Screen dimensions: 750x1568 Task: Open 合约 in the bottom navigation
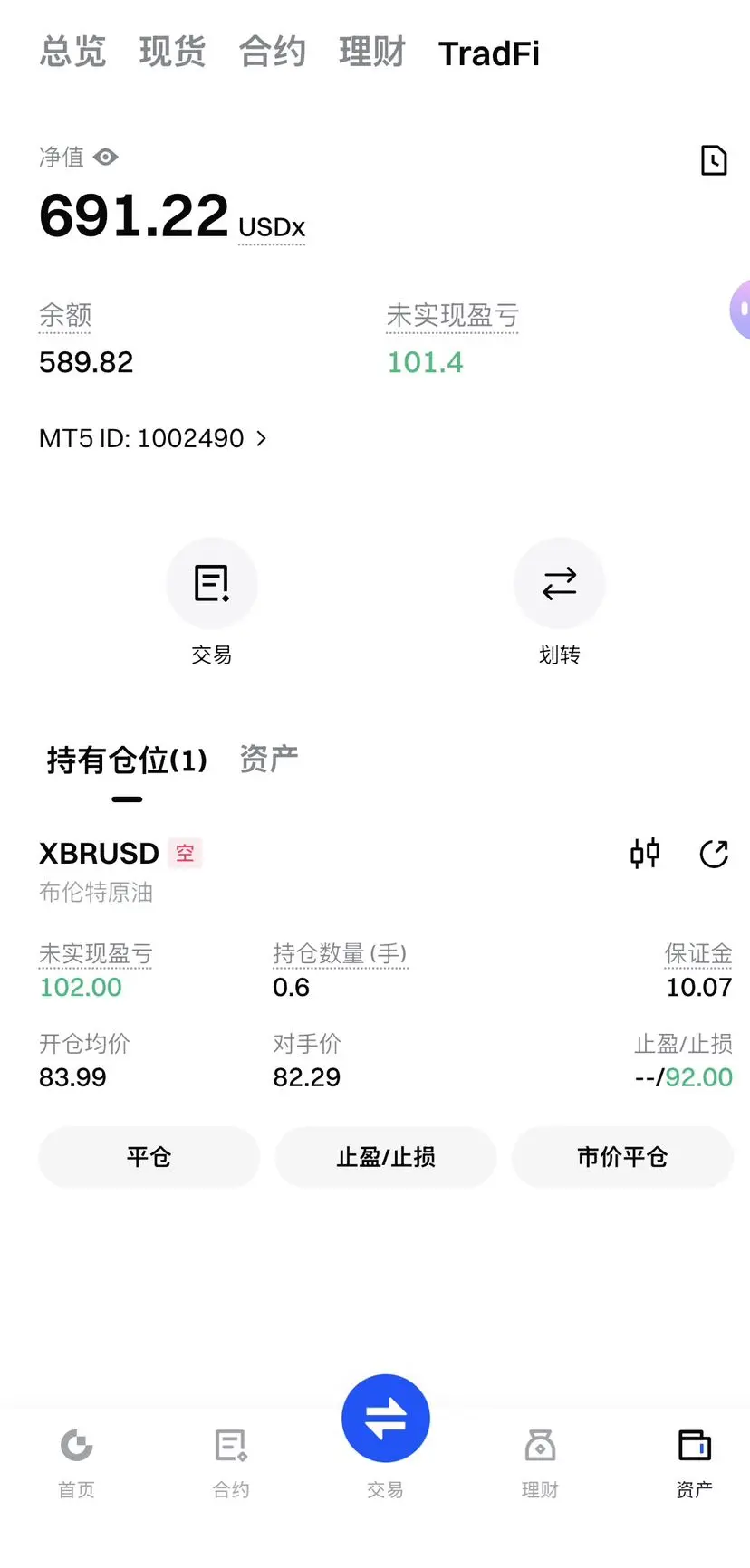pyautogui.click(x=231, y=1462)
